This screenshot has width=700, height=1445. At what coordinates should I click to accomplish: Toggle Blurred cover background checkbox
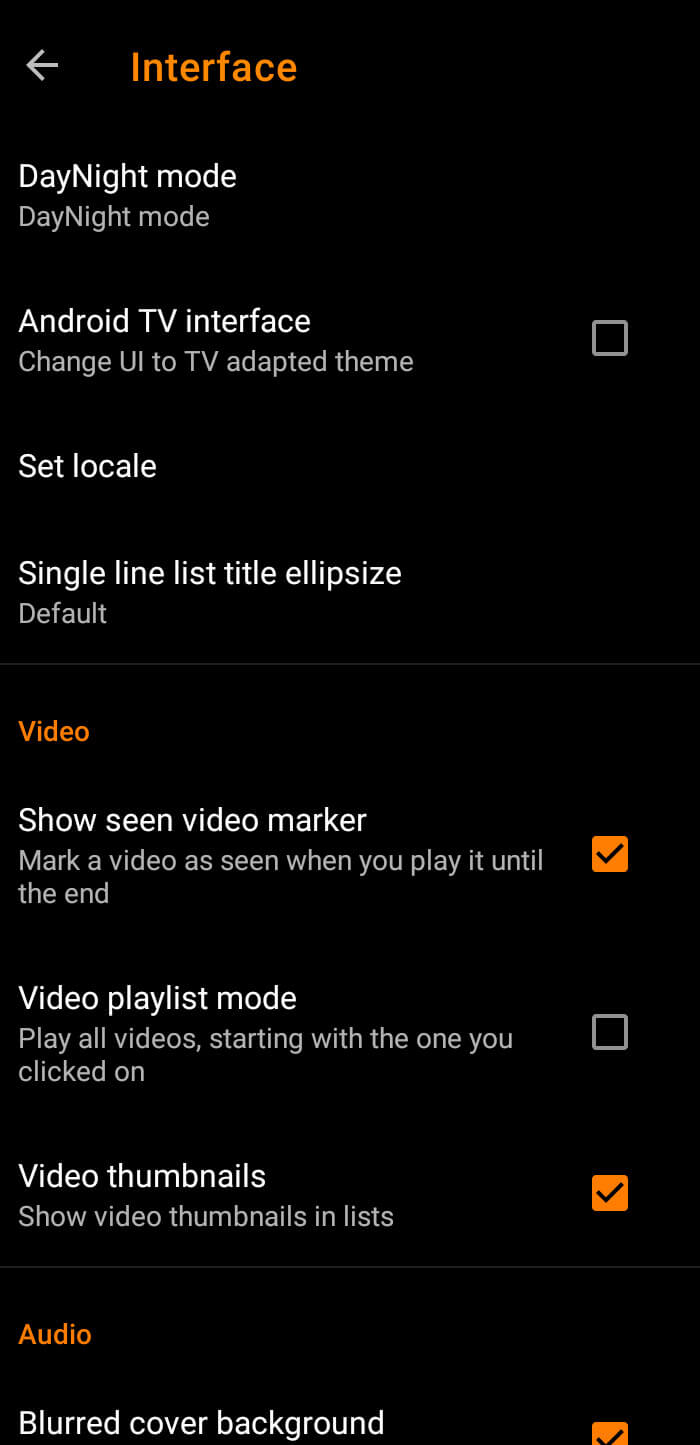pos(610,1433)
